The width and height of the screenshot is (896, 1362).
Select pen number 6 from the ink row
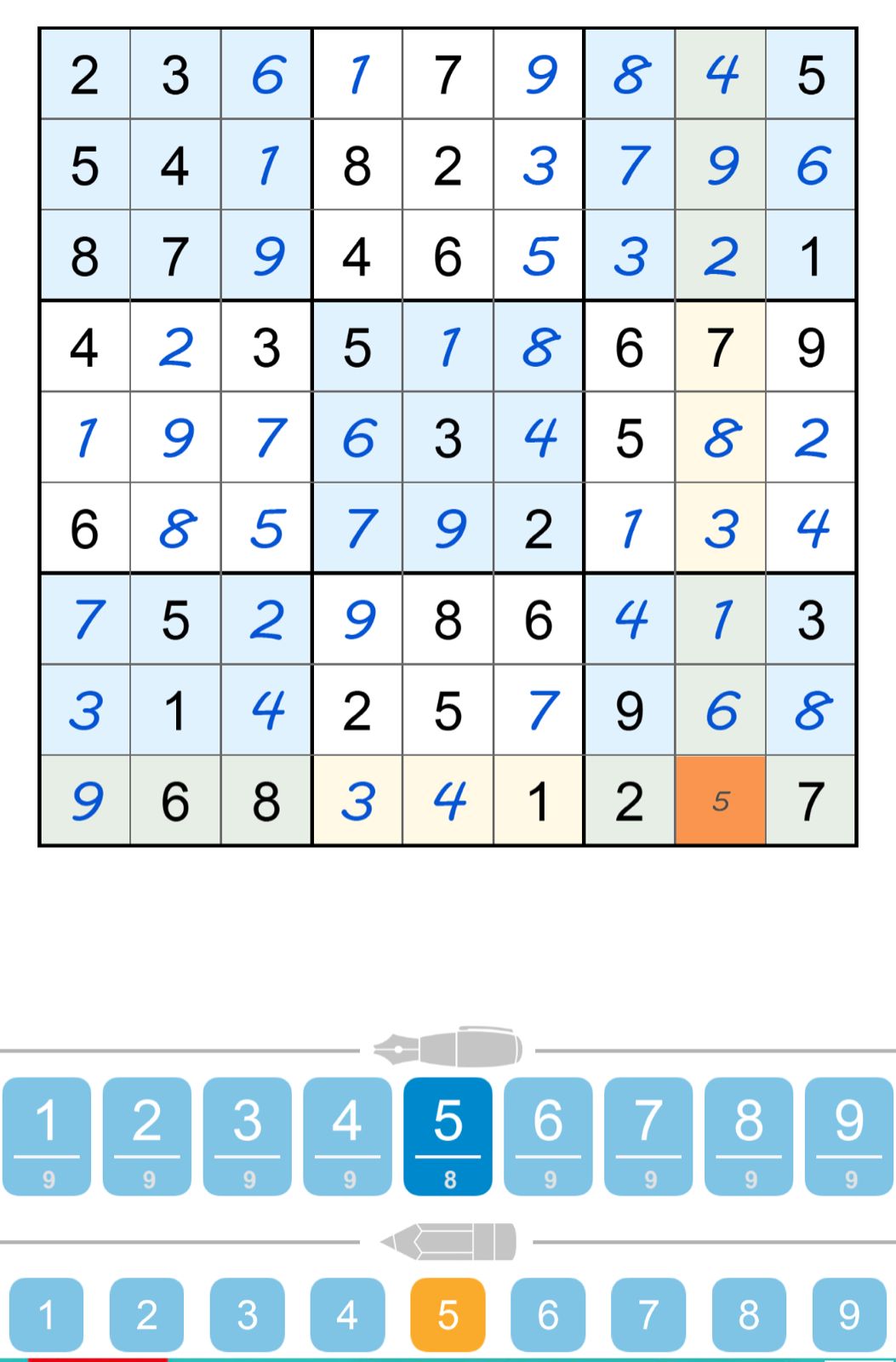coord(548,1136)
